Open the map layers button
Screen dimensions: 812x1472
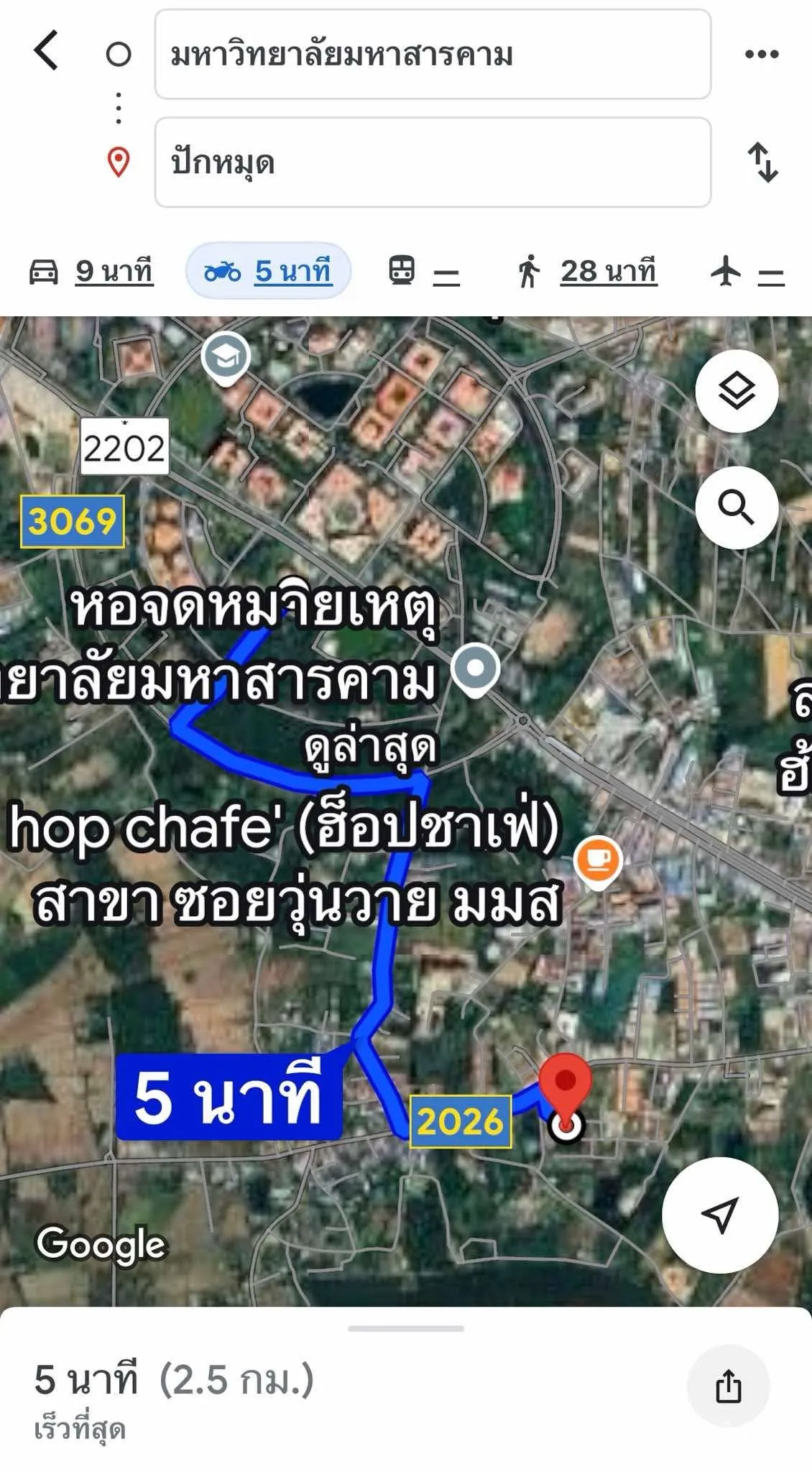click(737, 392)
